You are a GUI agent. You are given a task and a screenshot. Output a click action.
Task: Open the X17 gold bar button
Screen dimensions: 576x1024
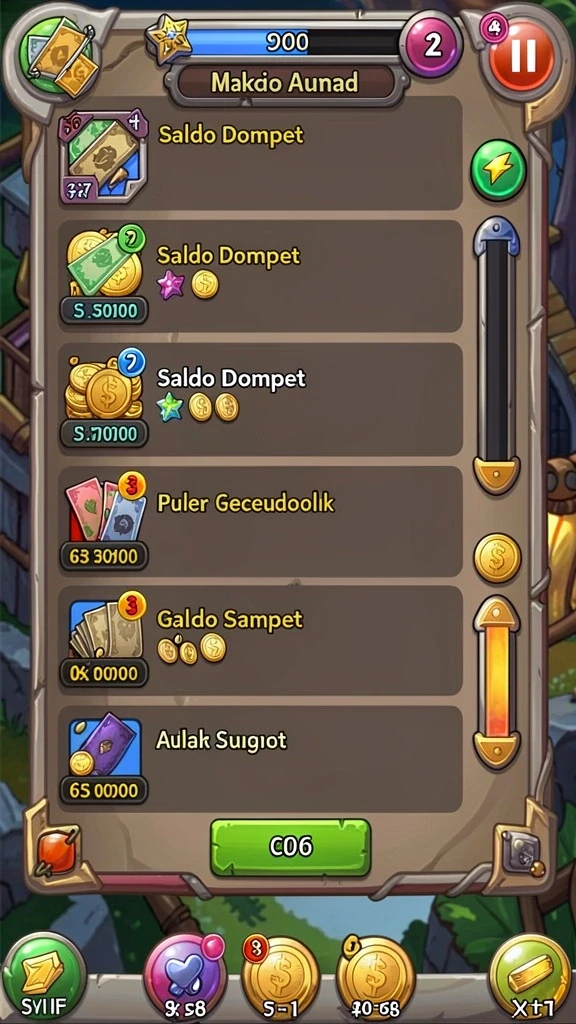[530, 978]
